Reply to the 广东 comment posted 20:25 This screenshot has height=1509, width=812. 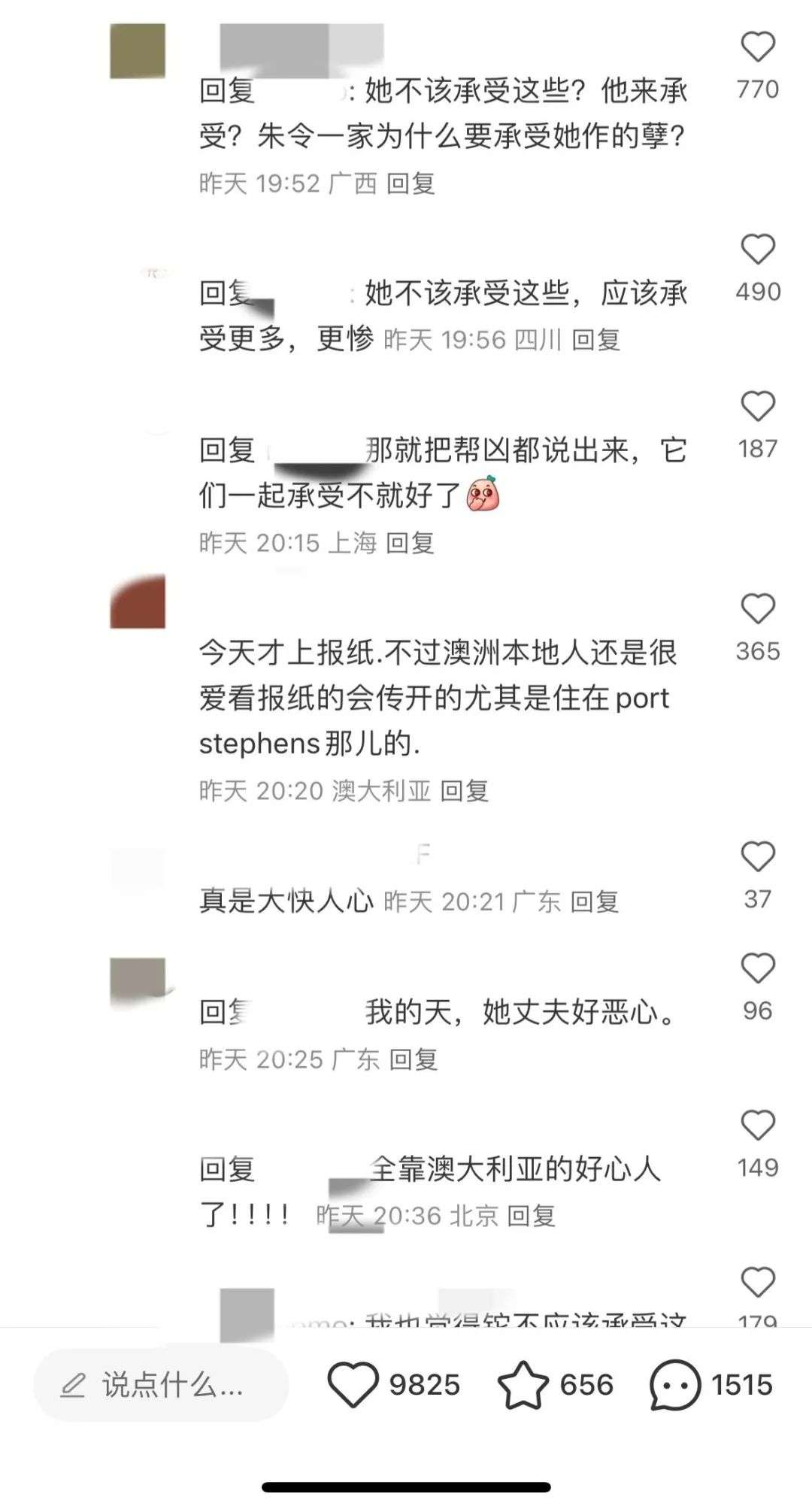click(413, 1059)
